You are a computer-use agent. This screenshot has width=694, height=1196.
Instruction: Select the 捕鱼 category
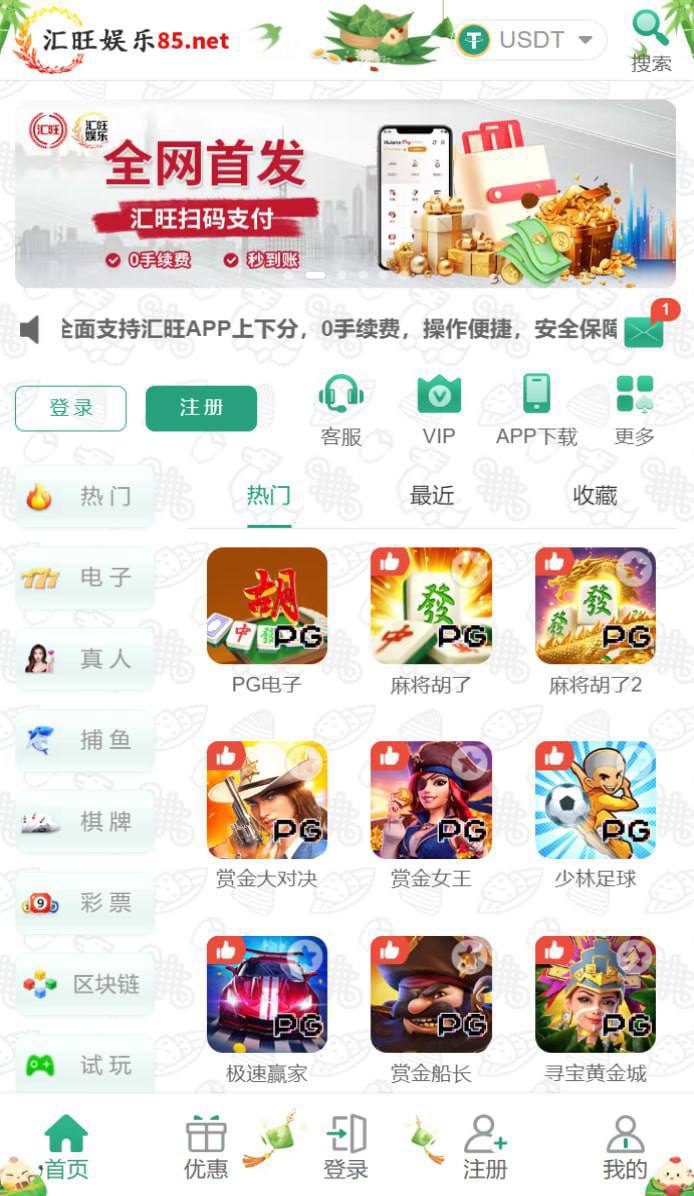click(x=85, y=740)
